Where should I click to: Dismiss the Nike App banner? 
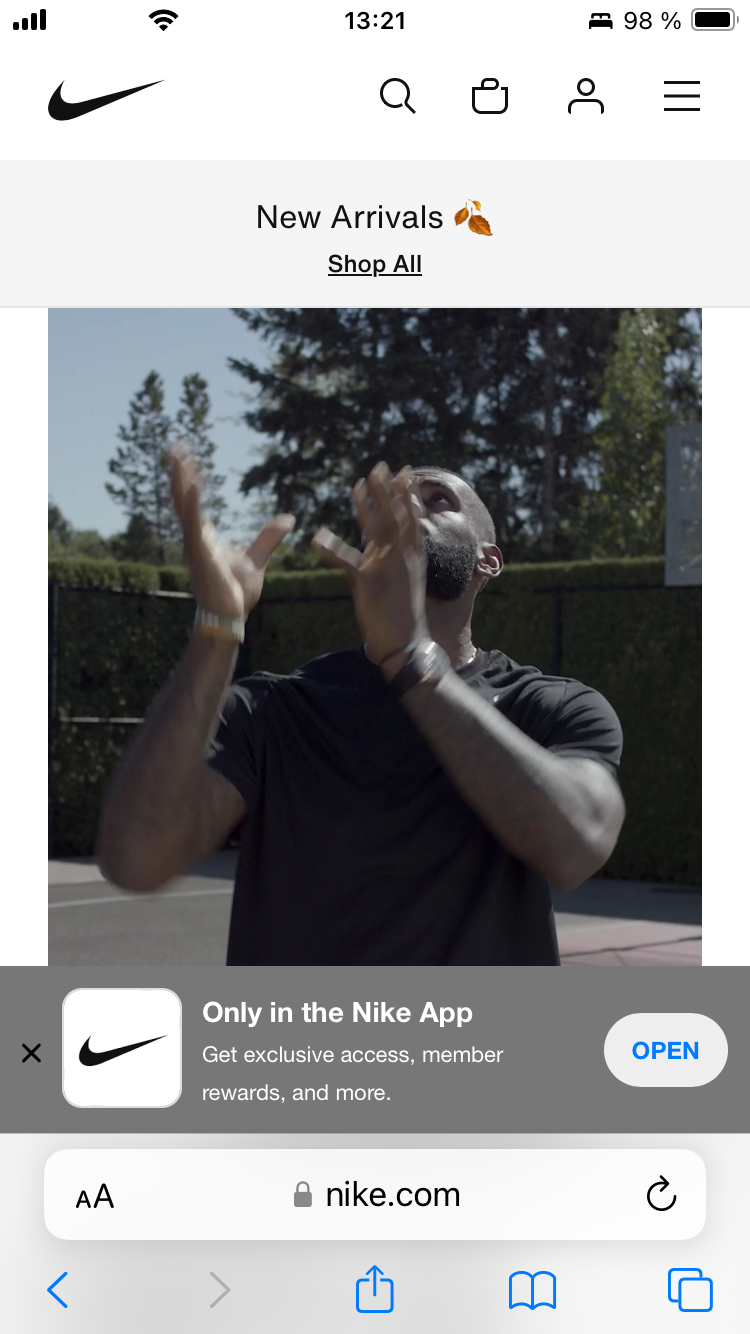pos(31,1052)
